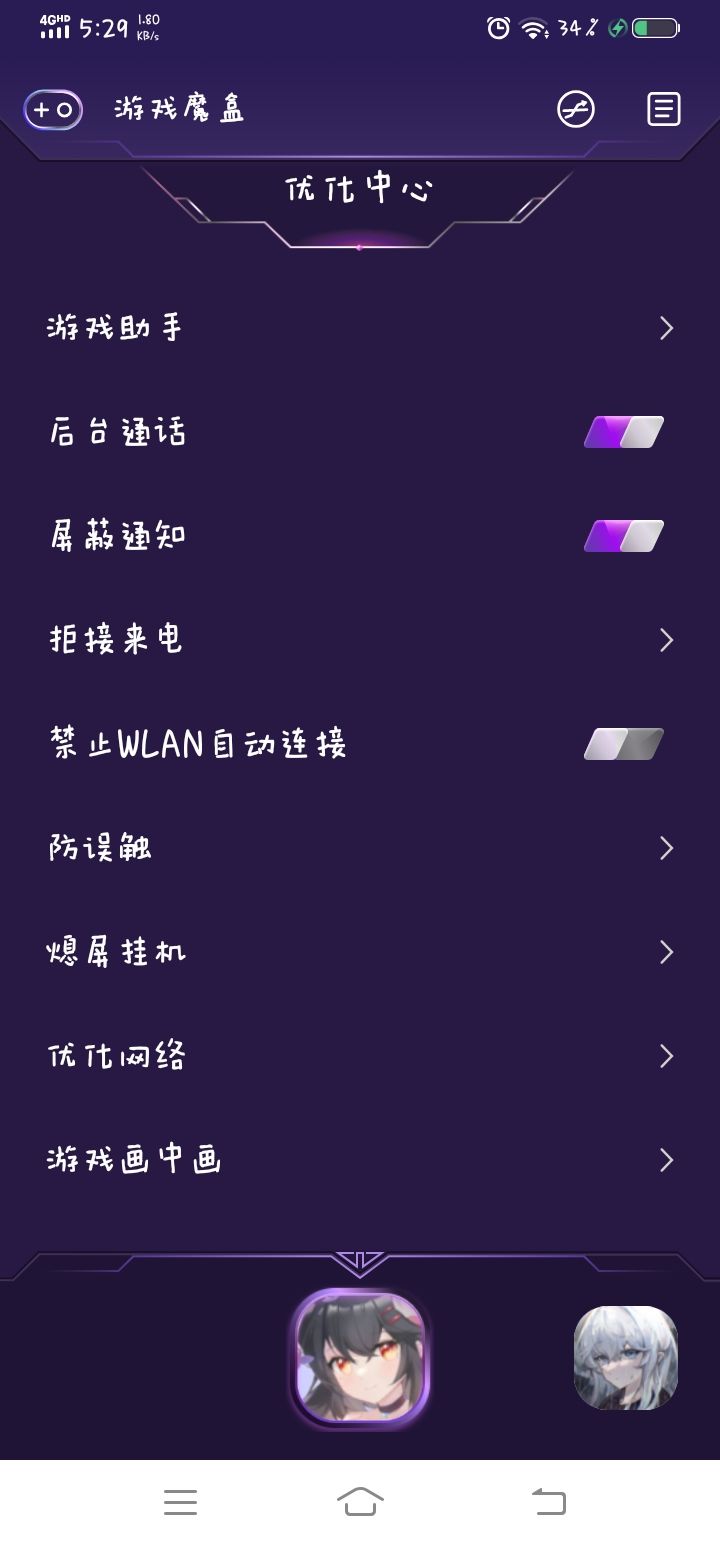Image resolution: width=720 pixels, height=1544 pixels.
Task: Open 游戏画中画 options
Action: 360,1160
